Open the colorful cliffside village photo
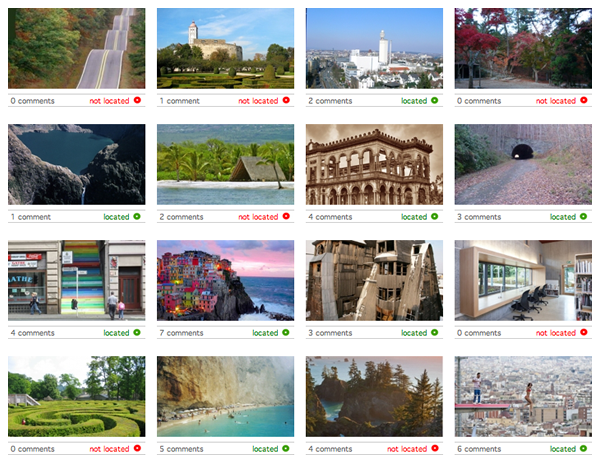This screenshot has width=600, height=463. (x=225, y=280)
